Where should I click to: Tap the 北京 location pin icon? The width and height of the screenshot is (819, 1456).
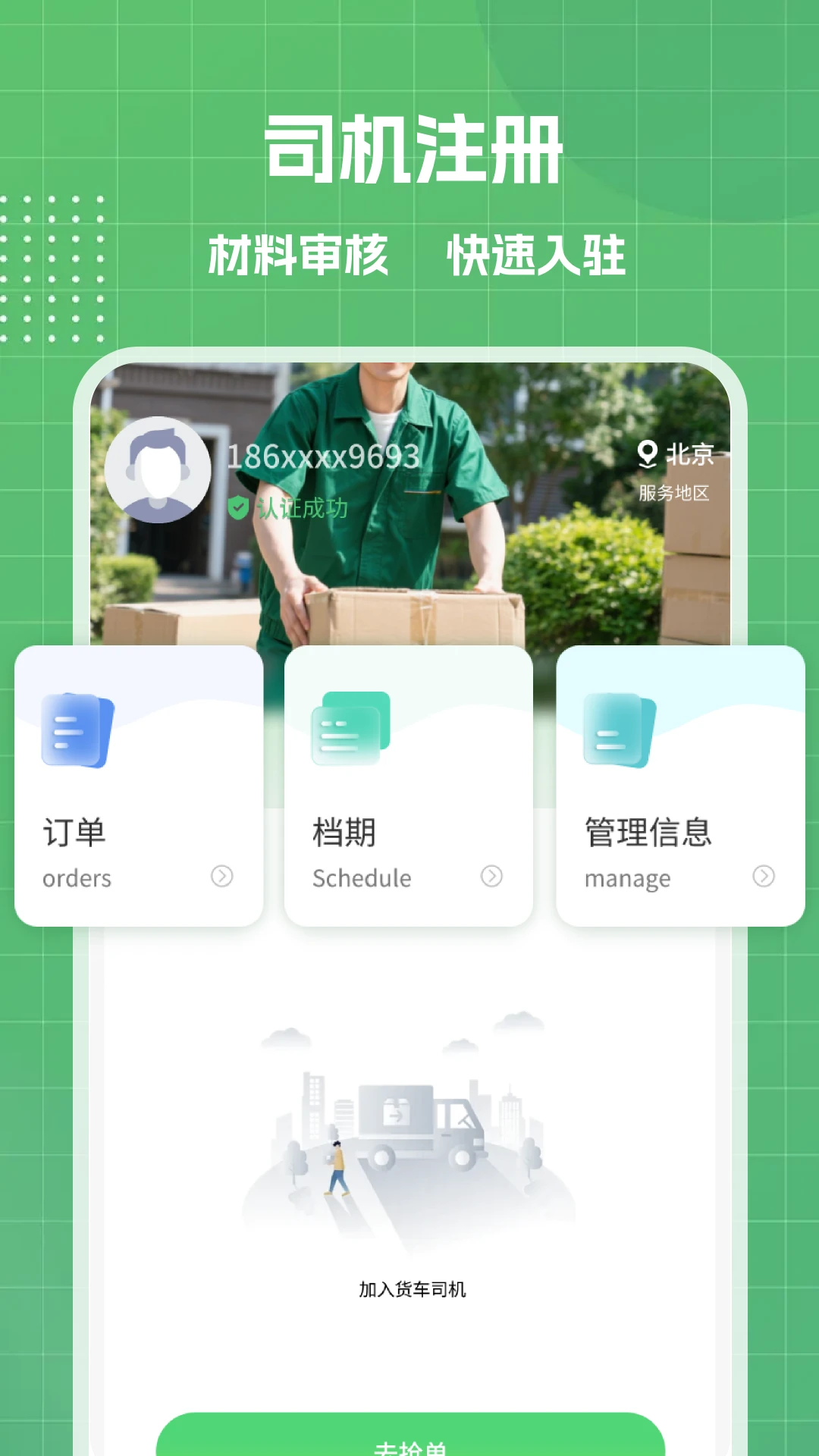(648, 453)
